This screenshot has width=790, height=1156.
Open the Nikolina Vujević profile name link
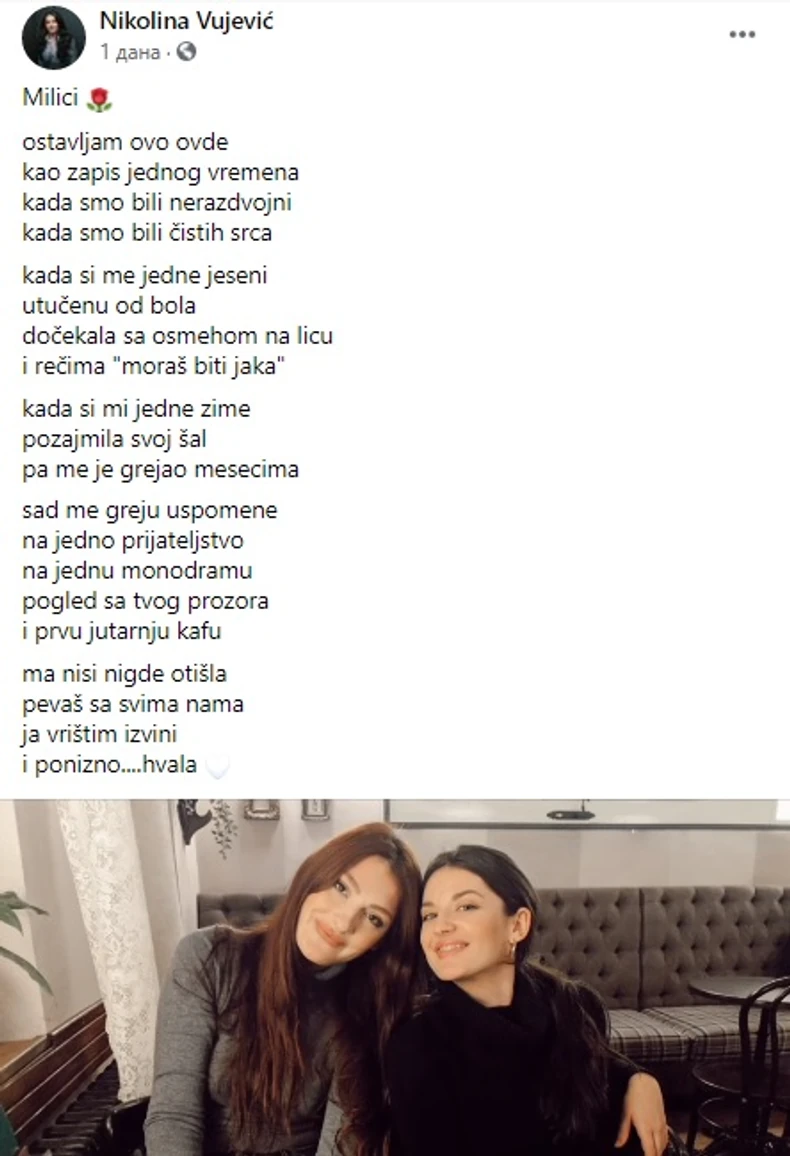pos(186,22)
